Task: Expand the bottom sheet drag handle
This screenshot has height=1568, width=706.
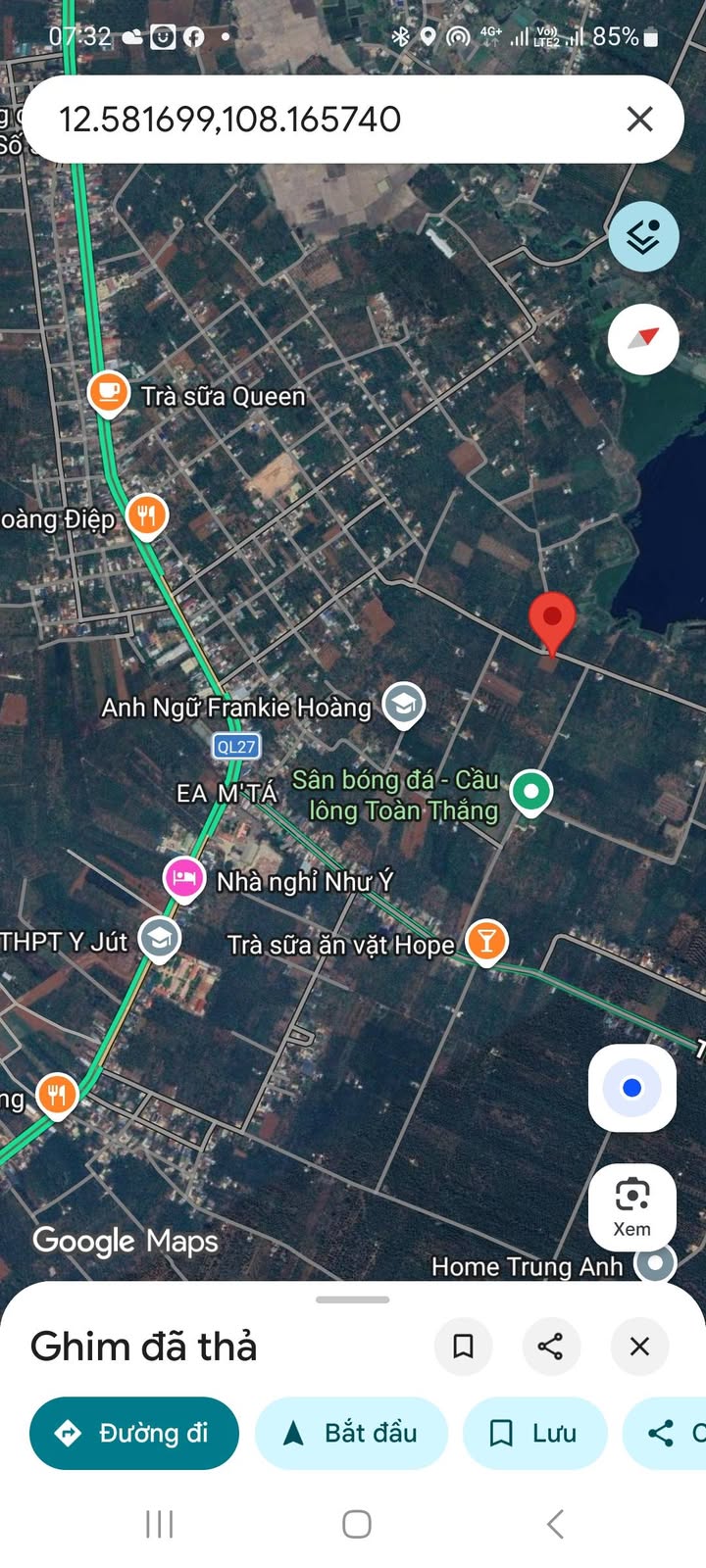Action: click(x=353, y=1300)
